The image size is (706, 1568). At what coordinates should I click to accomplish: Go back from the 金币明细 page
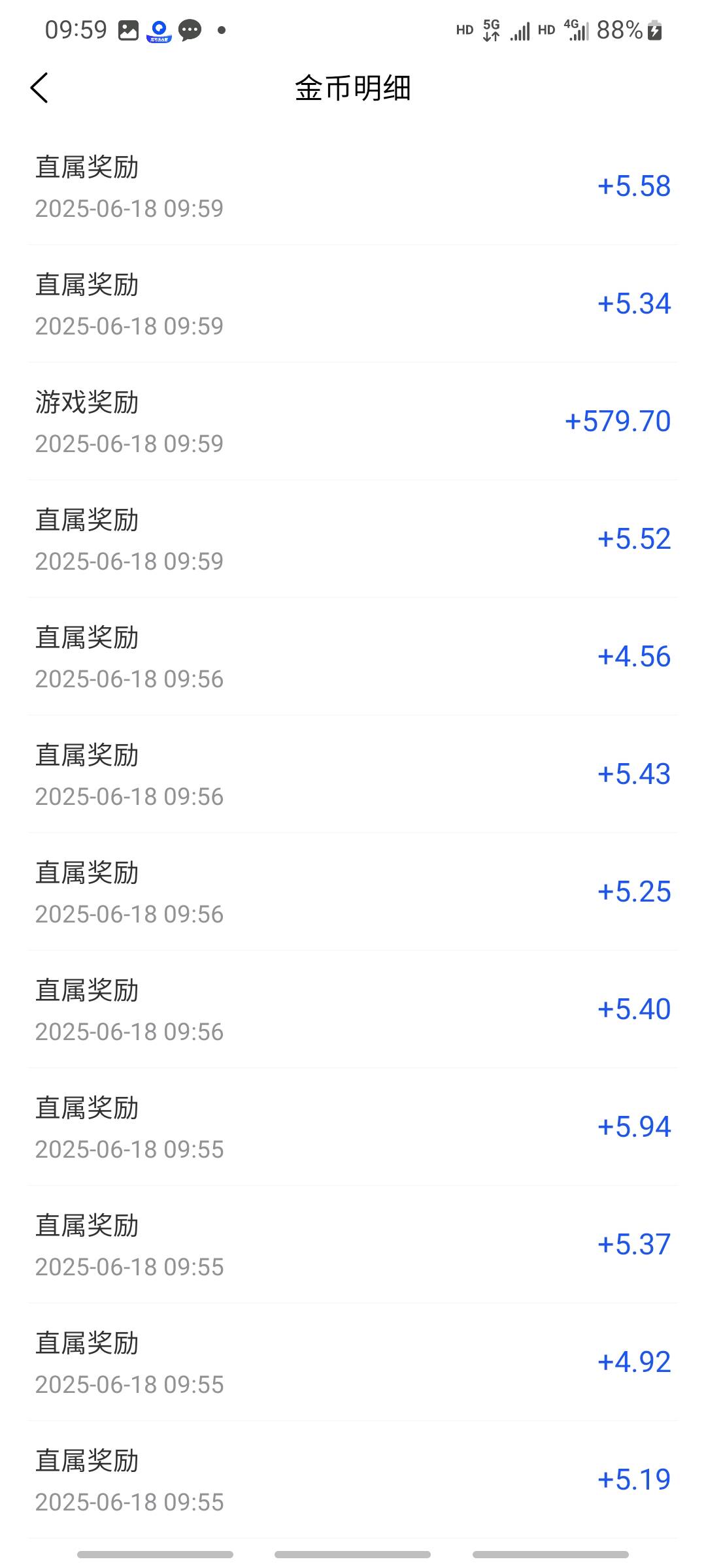click(39, 88)
